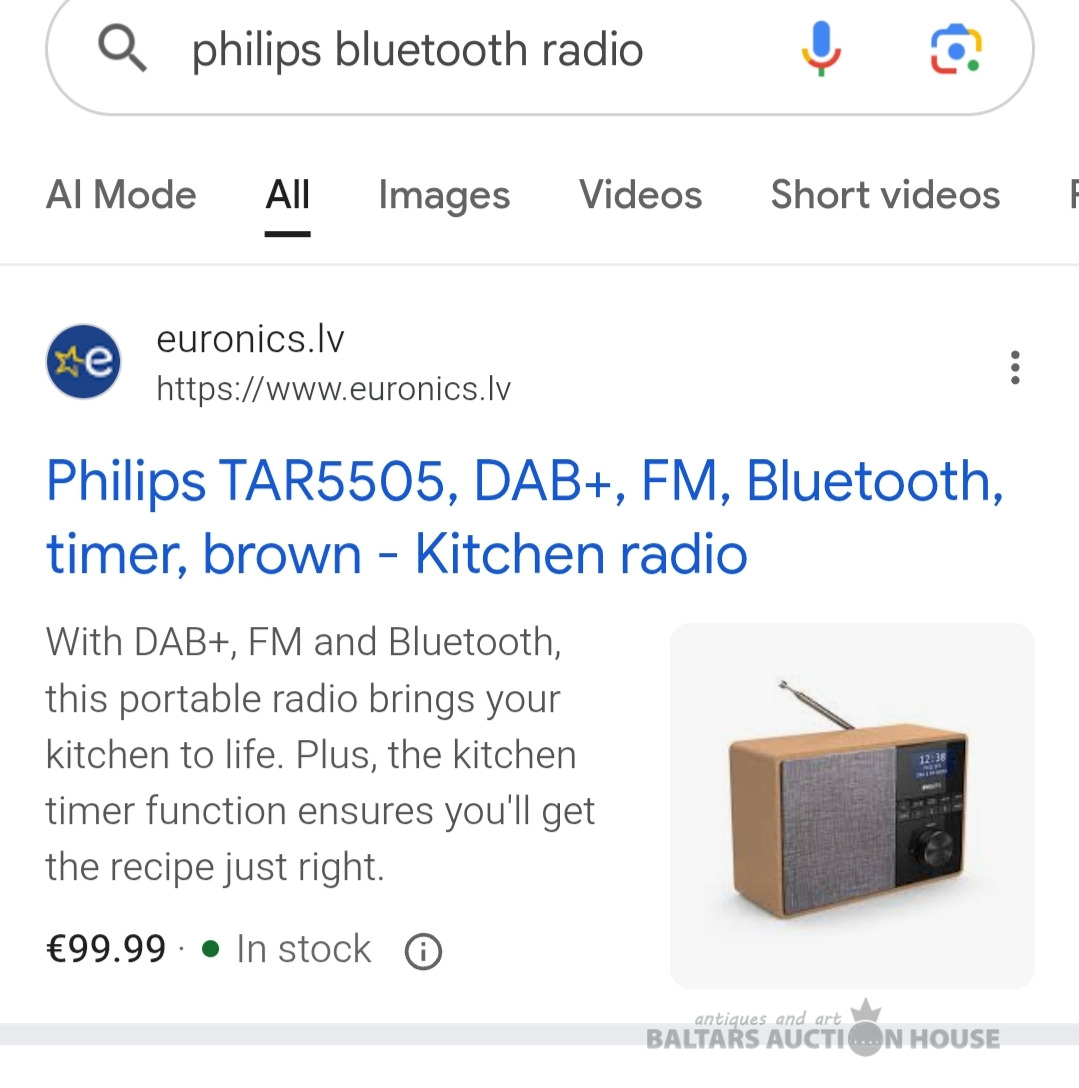Open Google Lens camera search
Image resolution: width=1079 pixels, height=1088 pixels.
tap(955, 48)
